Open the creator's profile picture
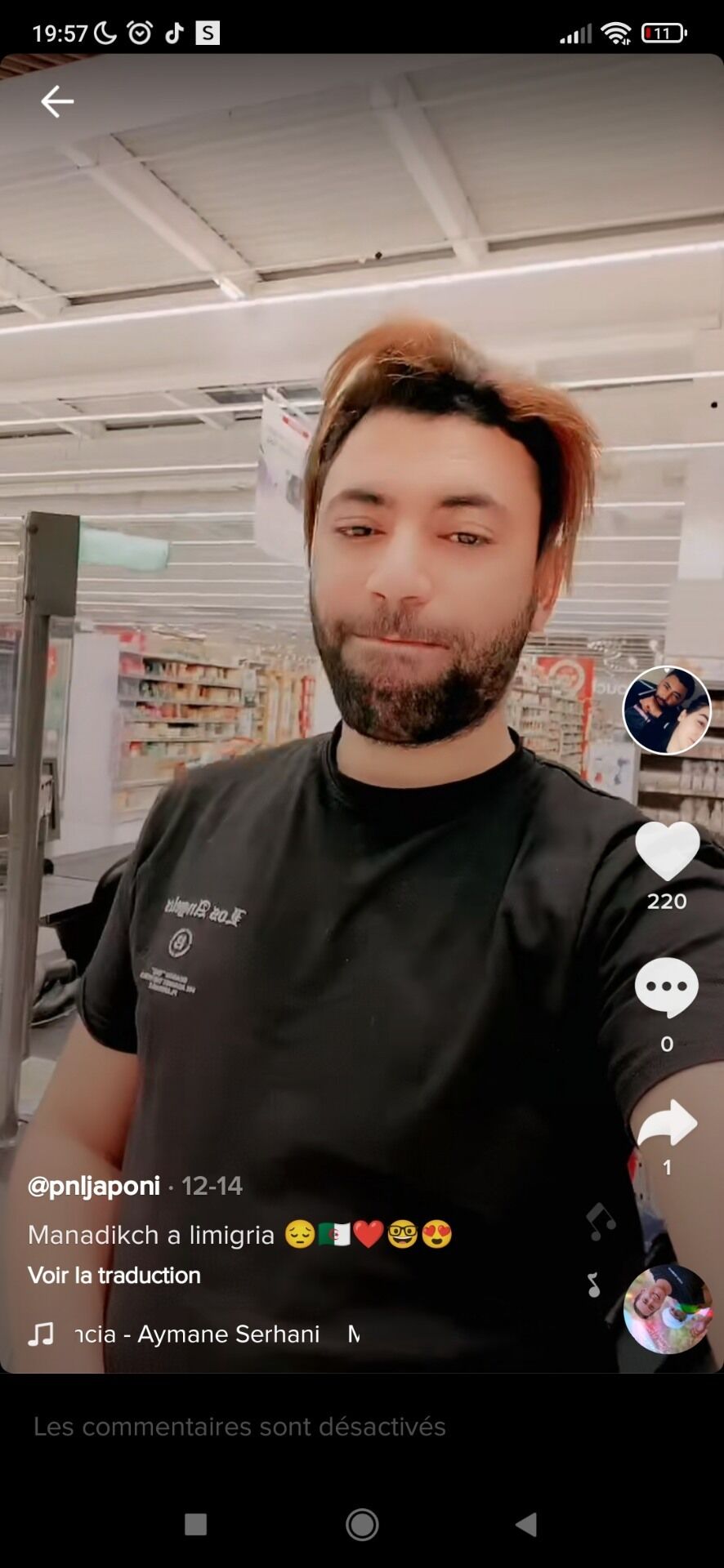This screenshot has height=1568, width=724. pyautogui.click(x=667, y=710)
